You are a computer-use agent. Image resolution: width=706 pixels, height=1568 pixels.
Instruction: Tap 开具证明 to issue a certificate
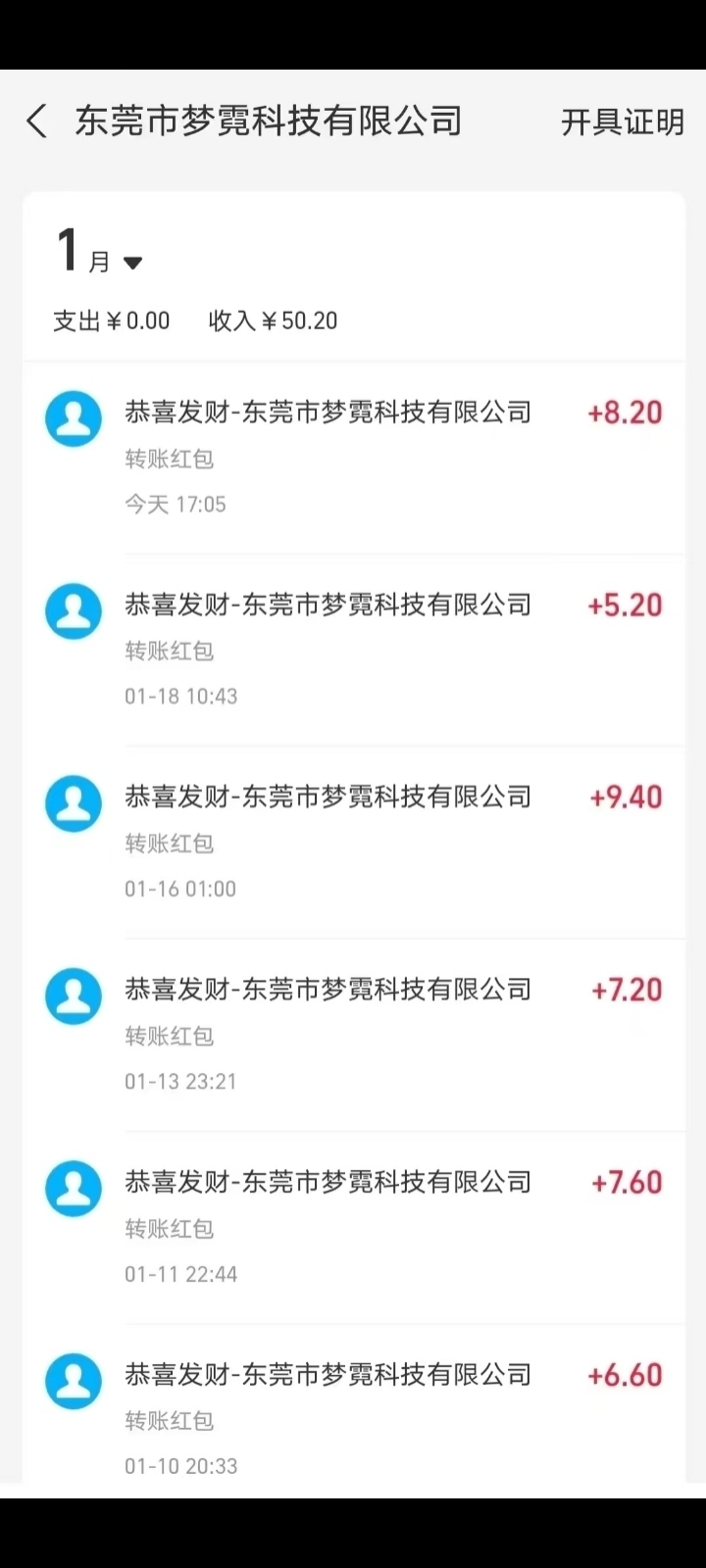point(622,122)
